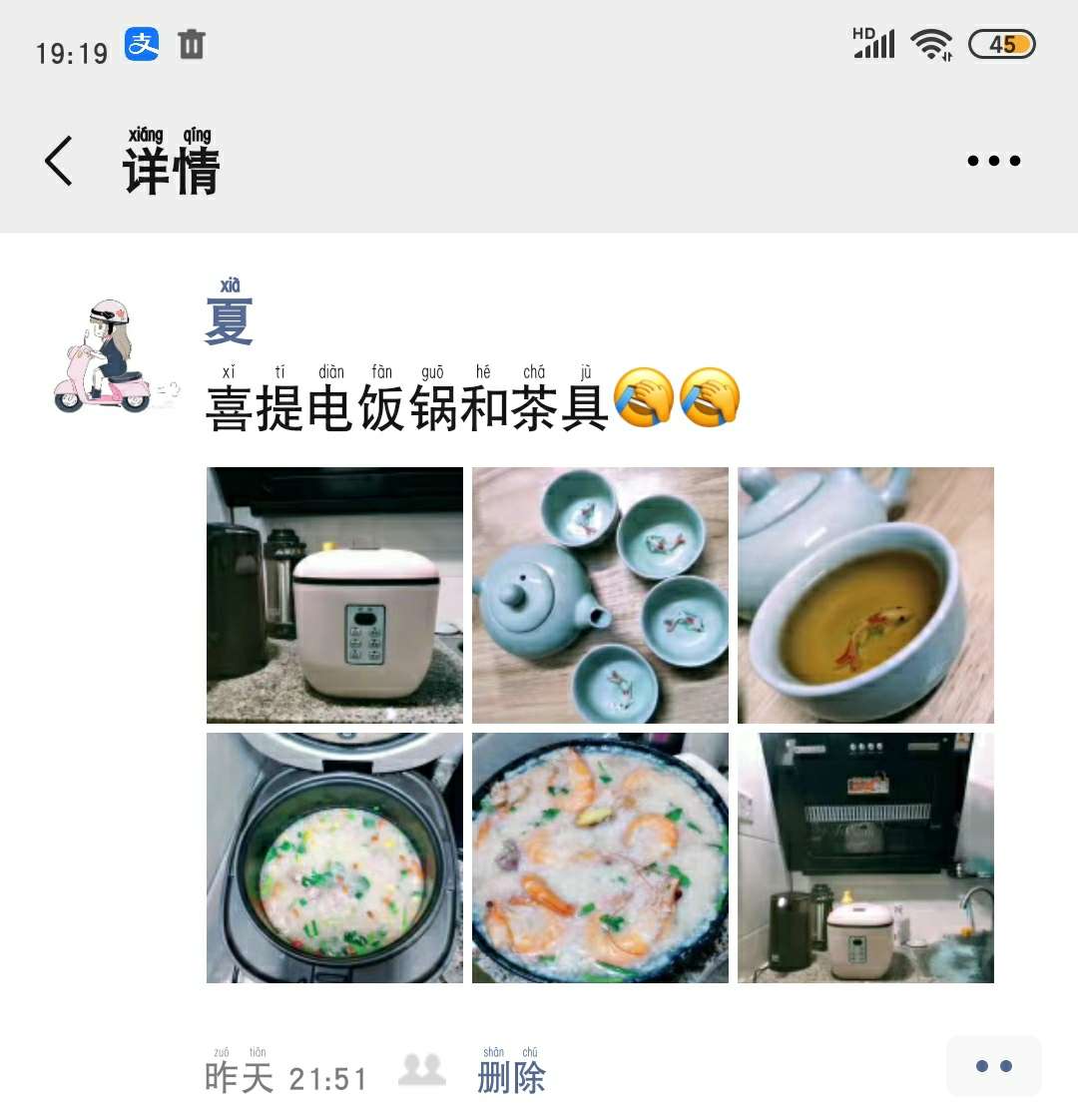Open the filled teacup photo
Image resolution: width=1078 pixels, height=1120 pixels.
(864, 595)
